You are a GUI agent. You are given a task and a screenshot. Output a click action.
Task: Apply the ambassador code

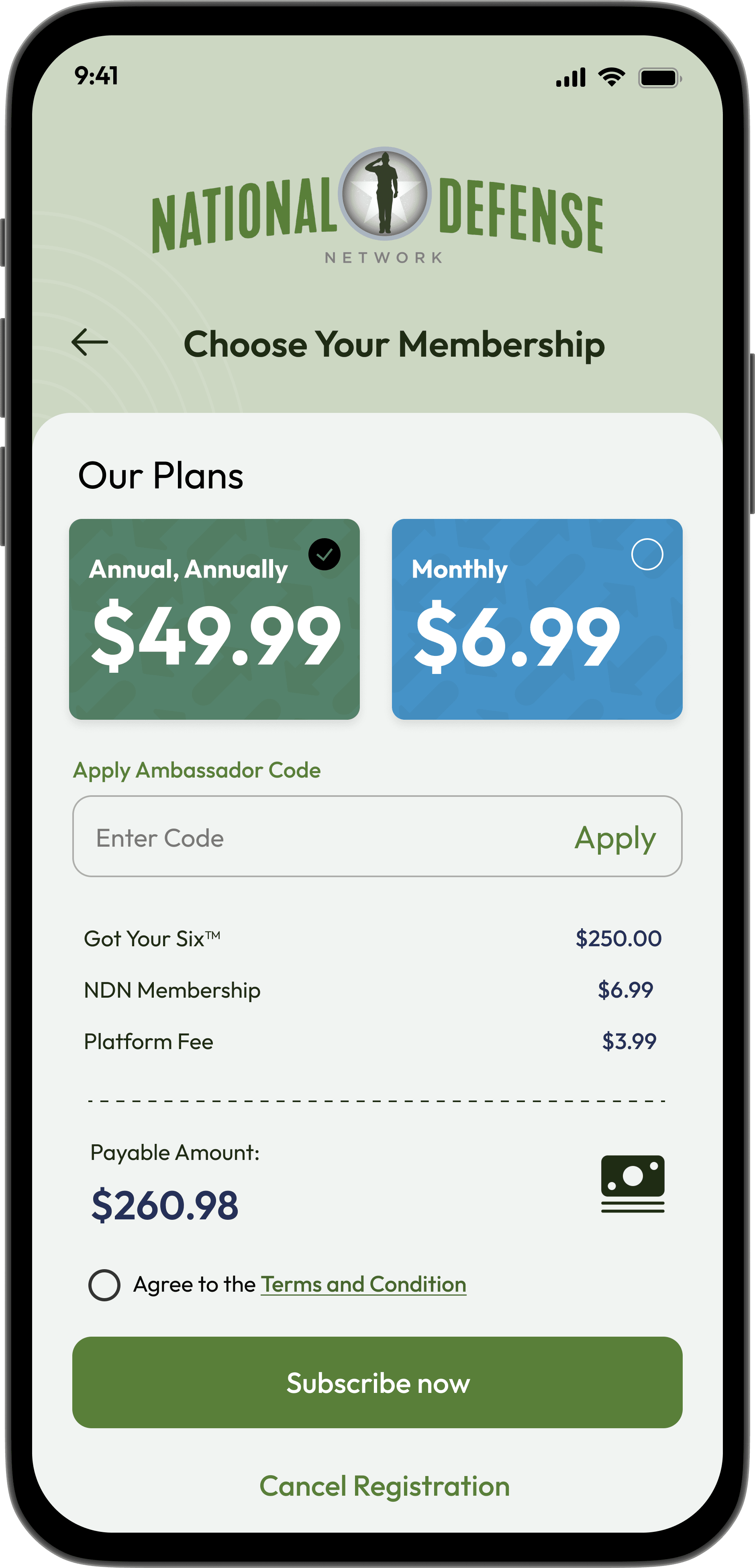pos(615,837)
